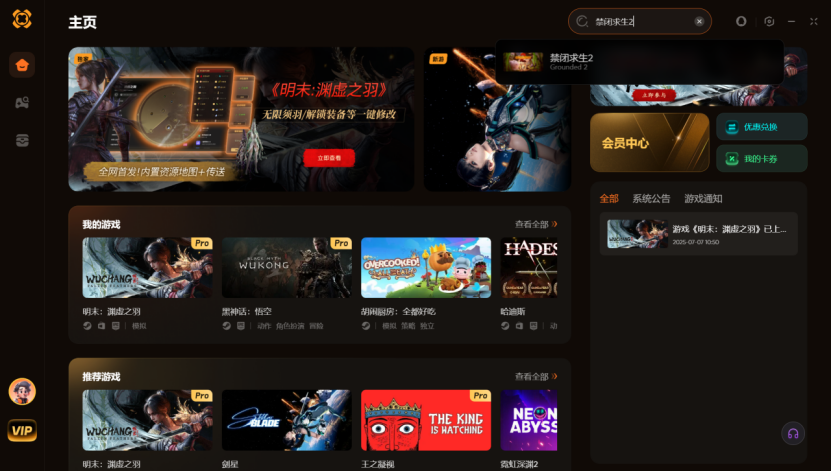View all in 我的游戏

(536, 224)
